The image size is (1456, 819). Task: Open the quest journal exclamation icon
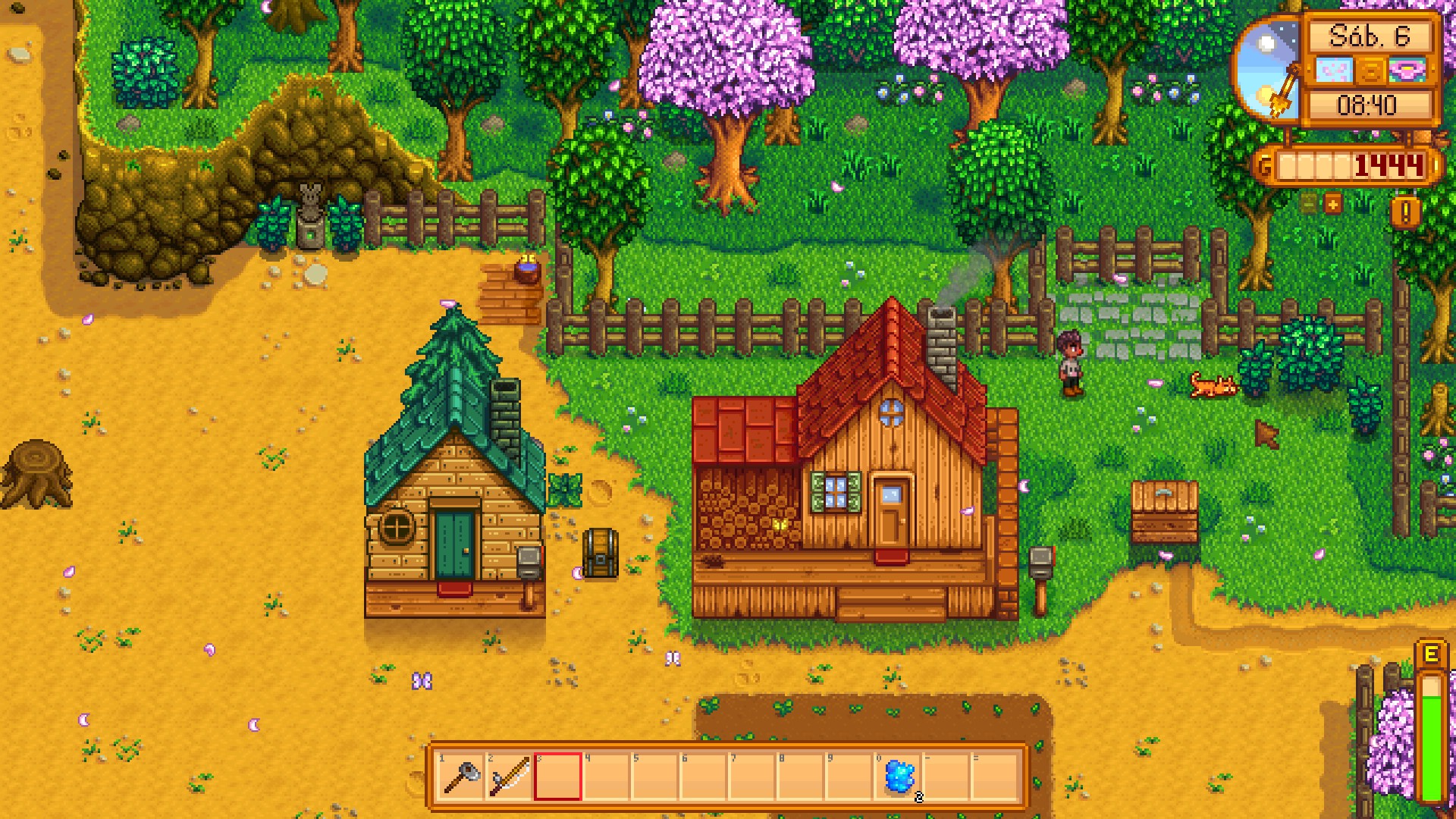[x=1406, y=213]
